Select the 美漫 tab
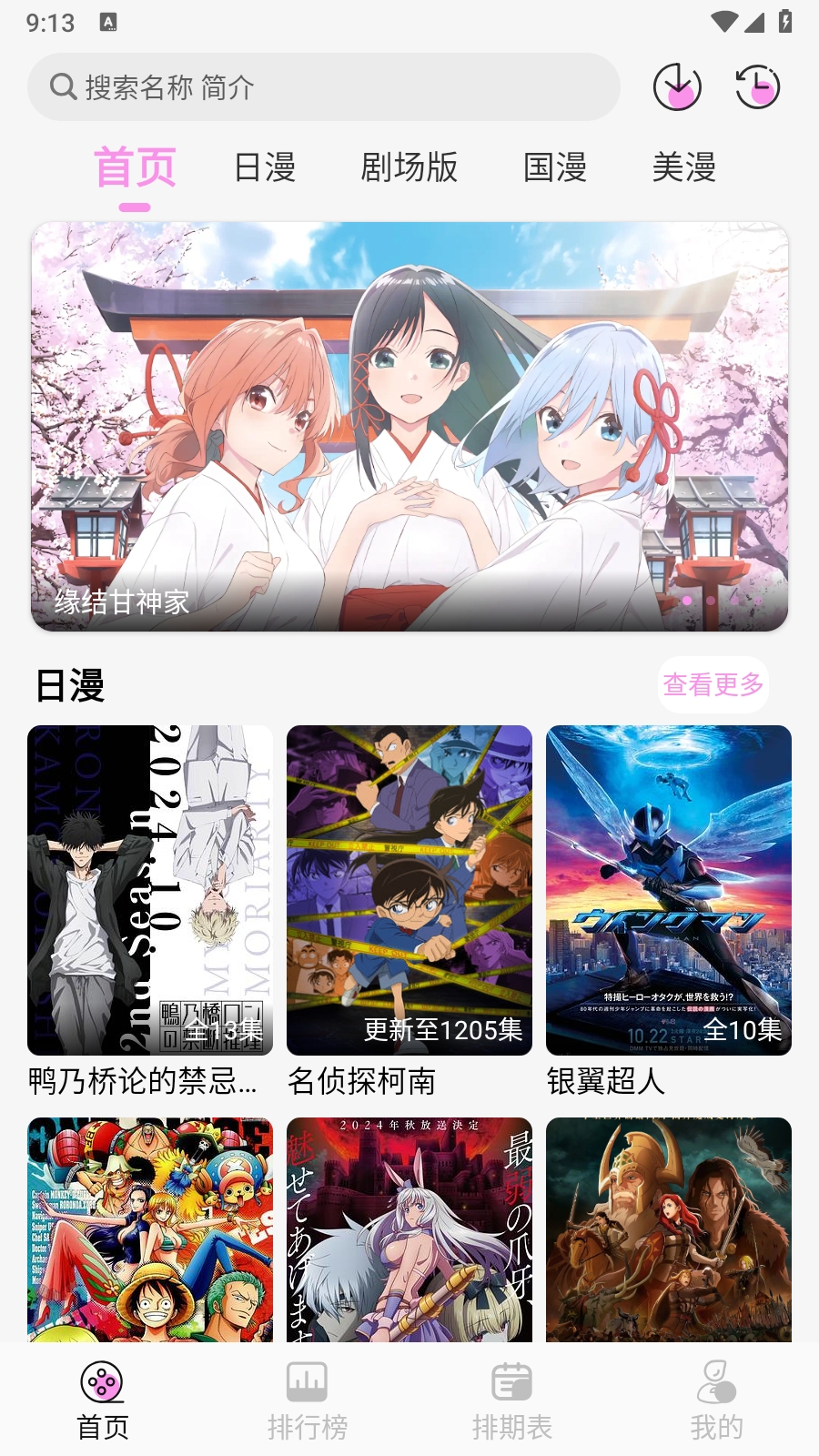The height and width of the screenshot is (1456, 819). pos(685,168)
